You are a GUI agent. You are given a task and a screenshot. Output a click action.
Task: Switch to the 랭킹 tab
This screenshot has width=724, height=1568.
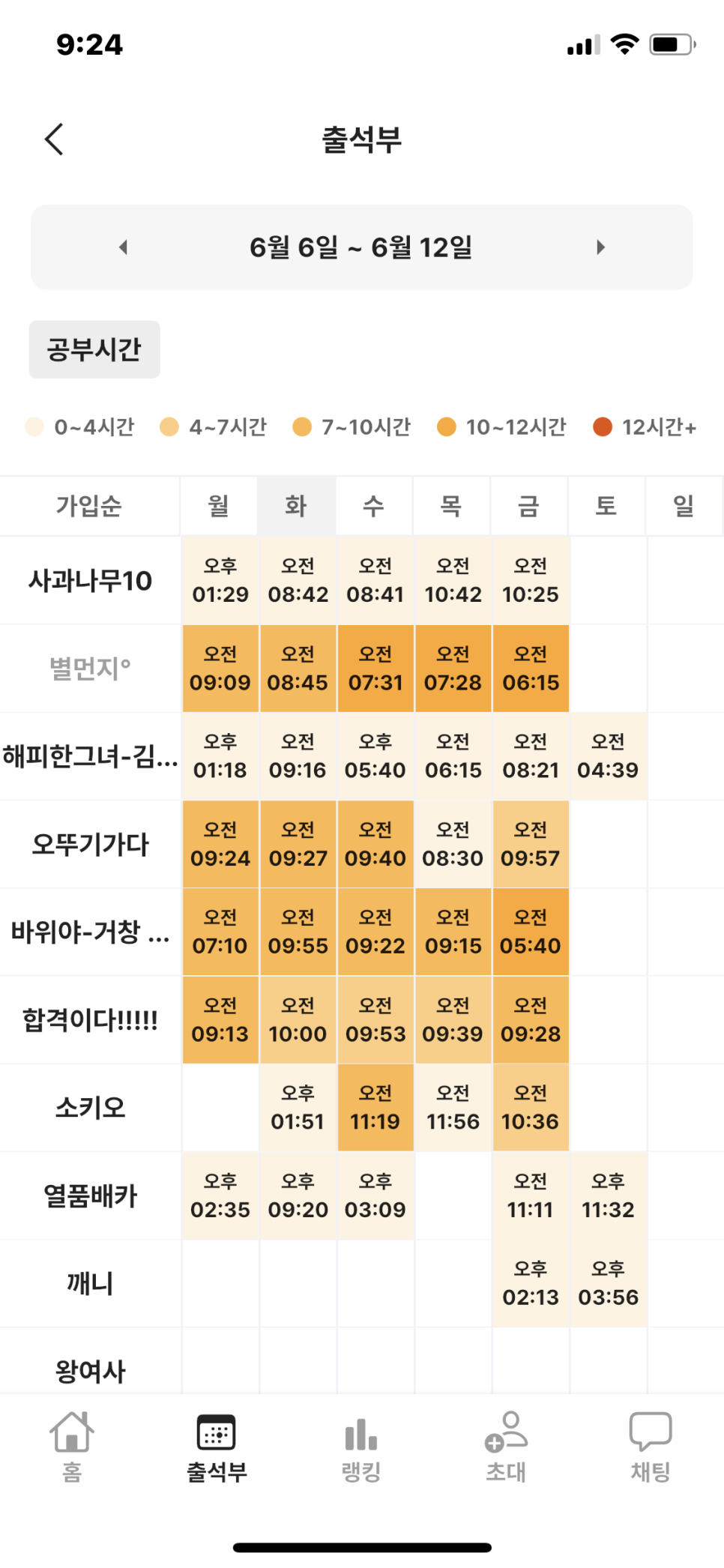click(361, 1447)
